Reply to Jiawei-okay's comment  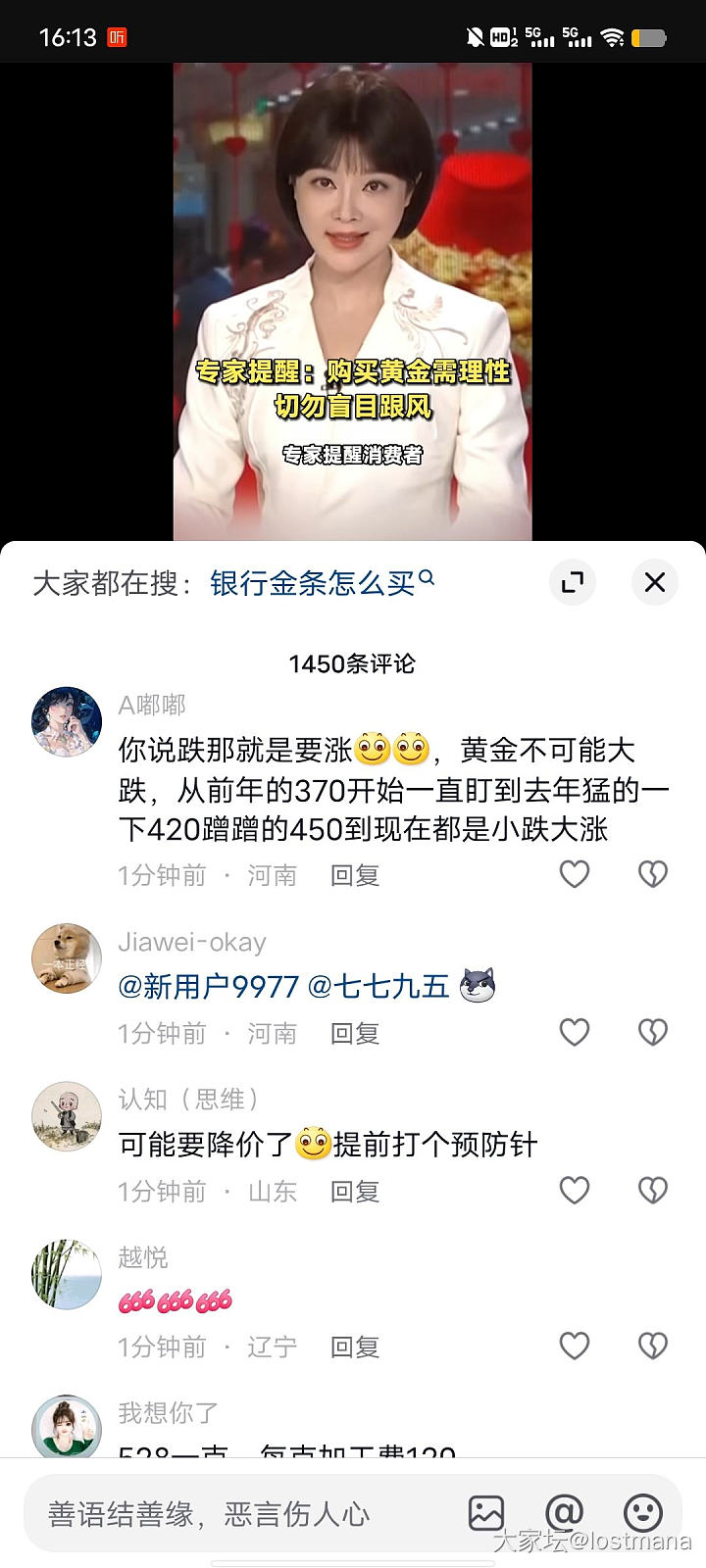pyautogui.click(x=354, y=1033)
